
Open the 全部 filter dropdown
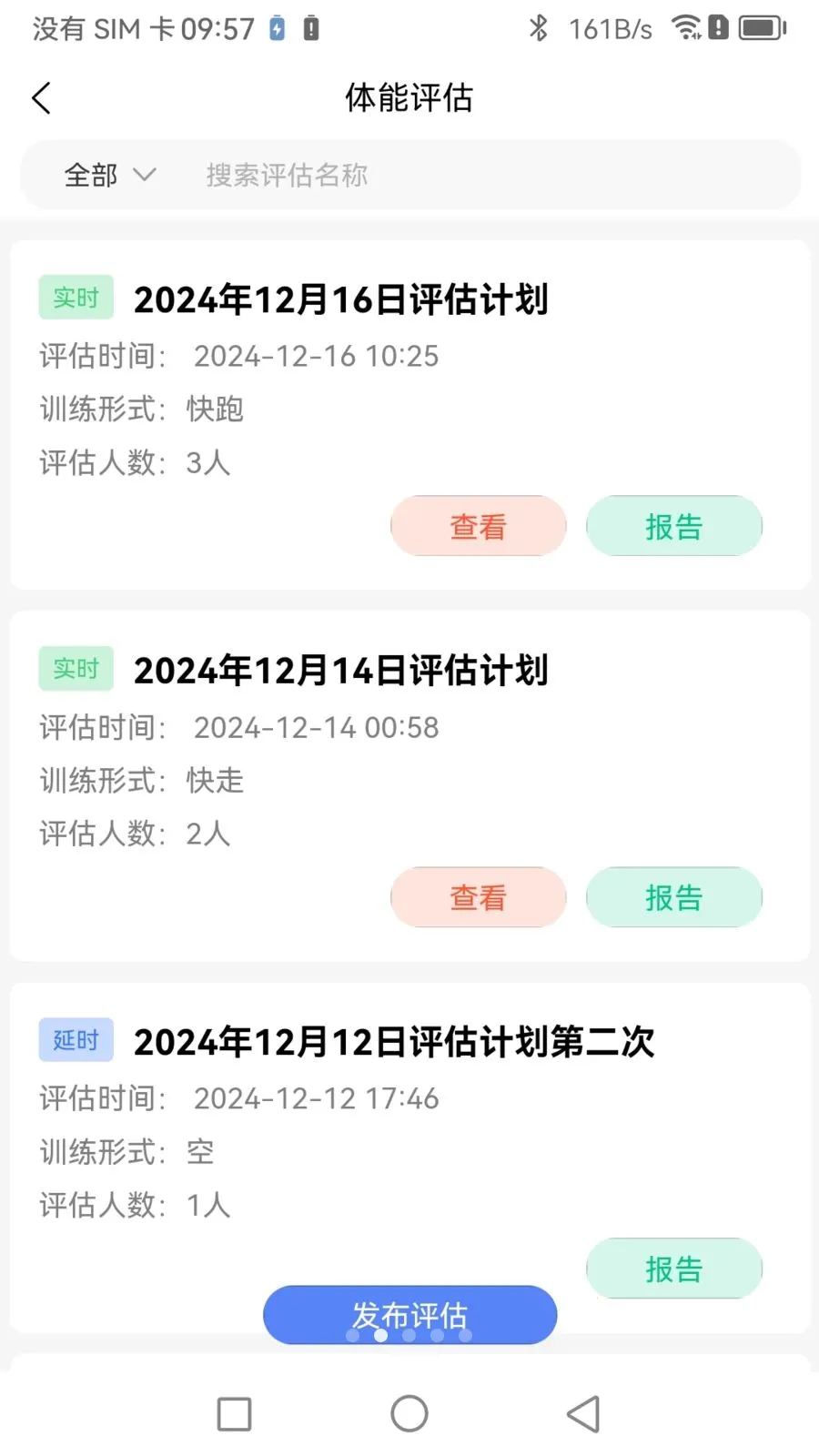pos(109,175)
